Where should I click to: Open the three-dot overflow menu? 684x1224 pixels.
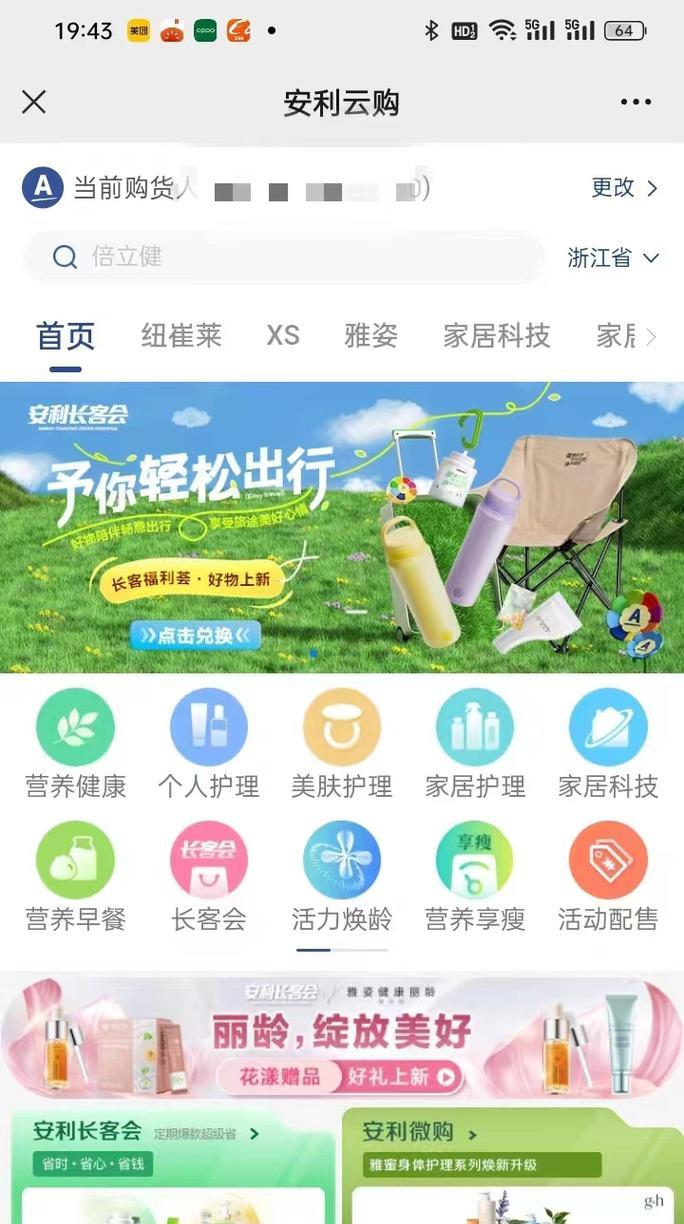[x=636, y=102]
